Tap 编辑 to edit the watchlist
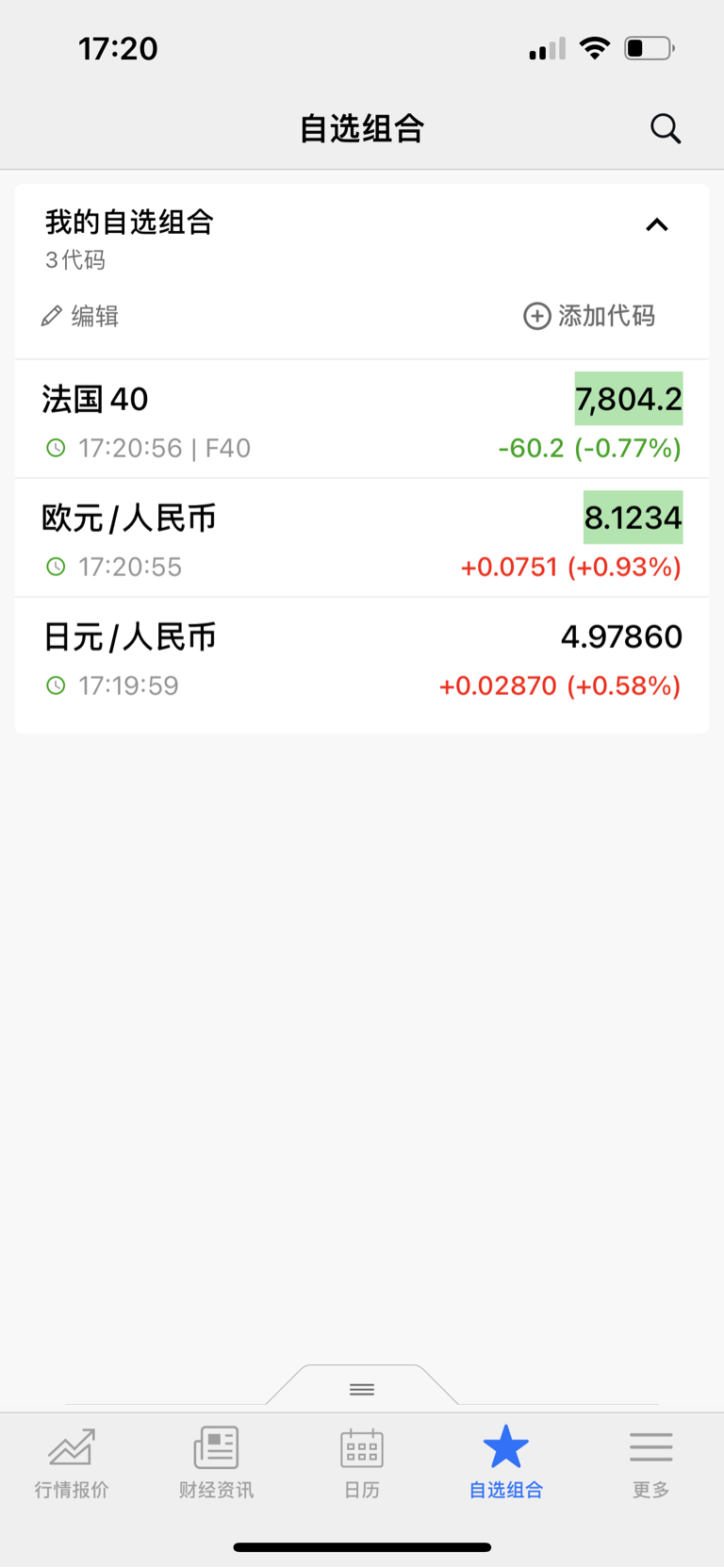Image resolution: width=724 pixels, height=1568 pixels. pos(80,316)
